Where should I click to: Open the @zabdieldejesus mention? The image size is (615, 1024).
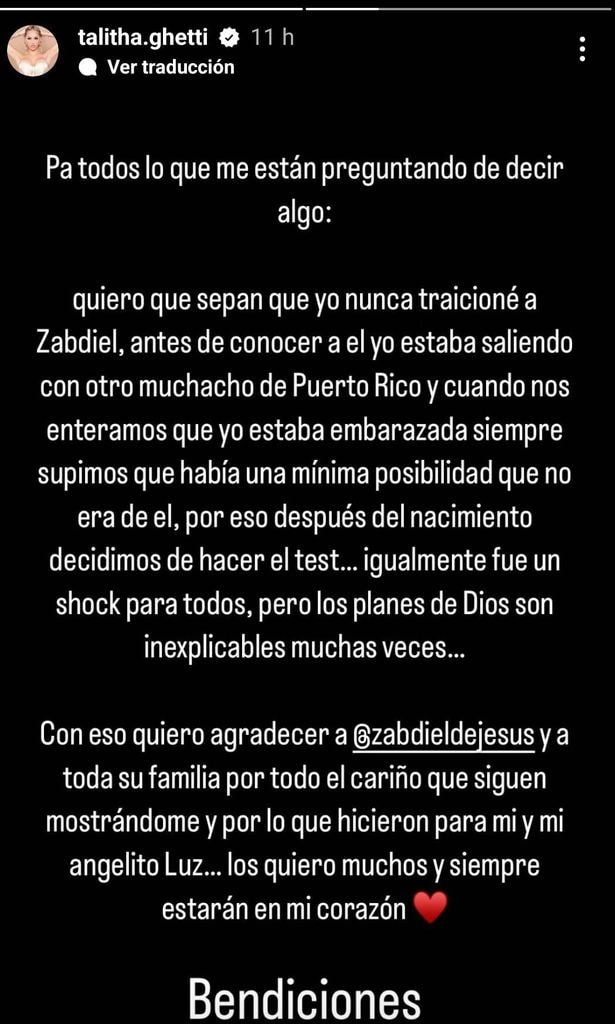click(x=444, y=735)
